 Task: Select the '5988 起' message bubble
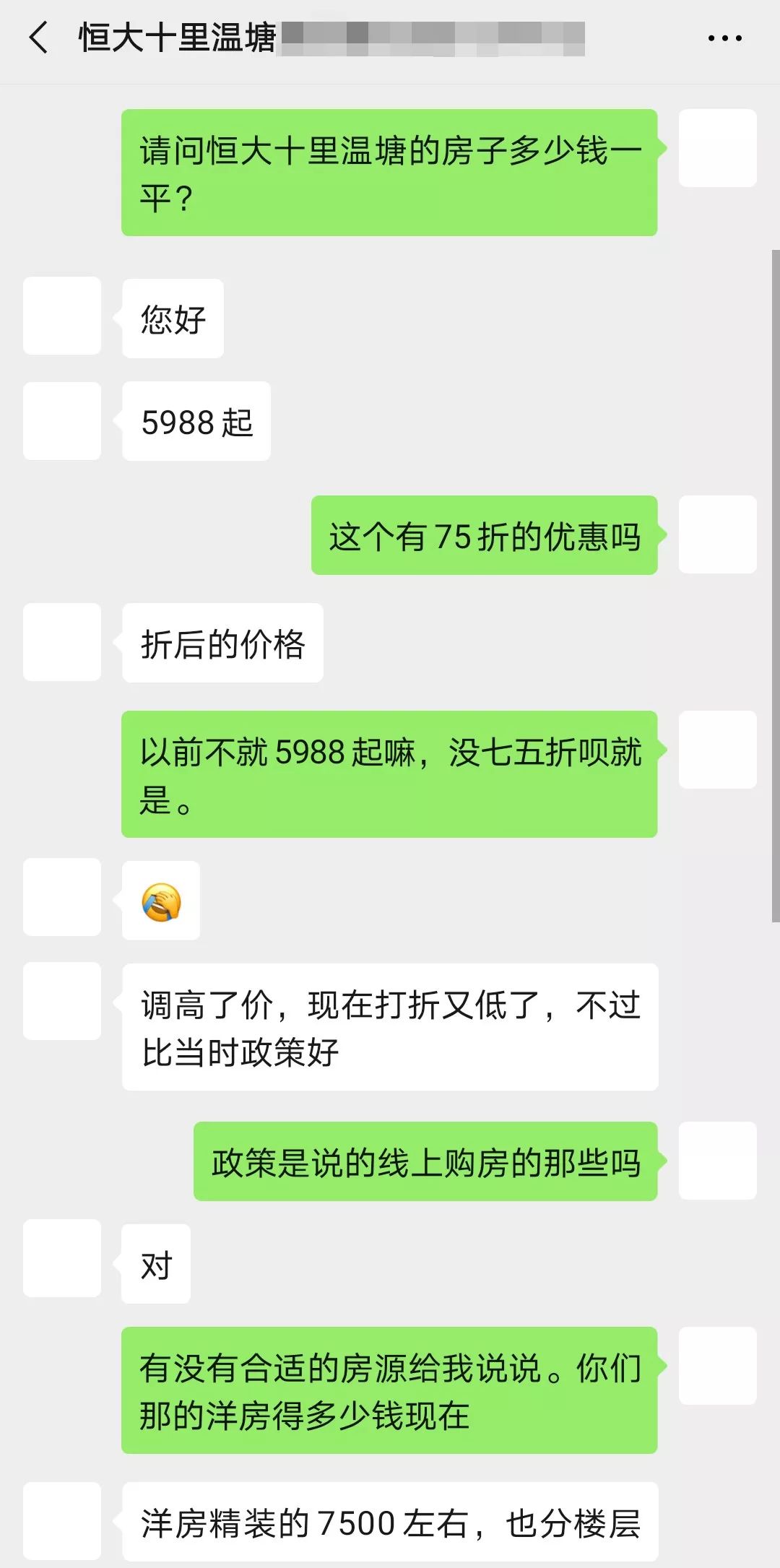pos(195,421)
